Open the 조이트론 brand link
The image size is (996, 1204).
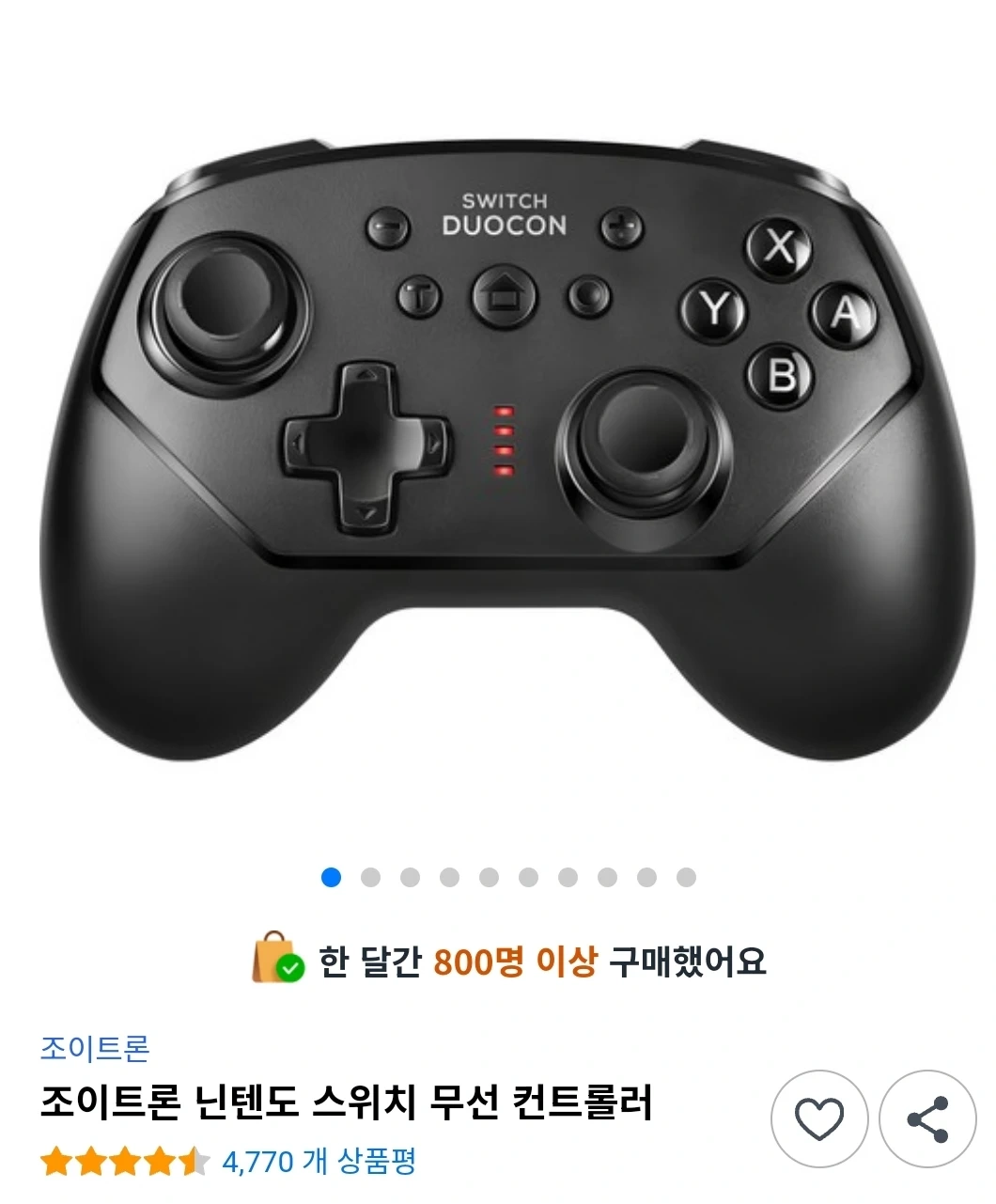pos(95,1047)
